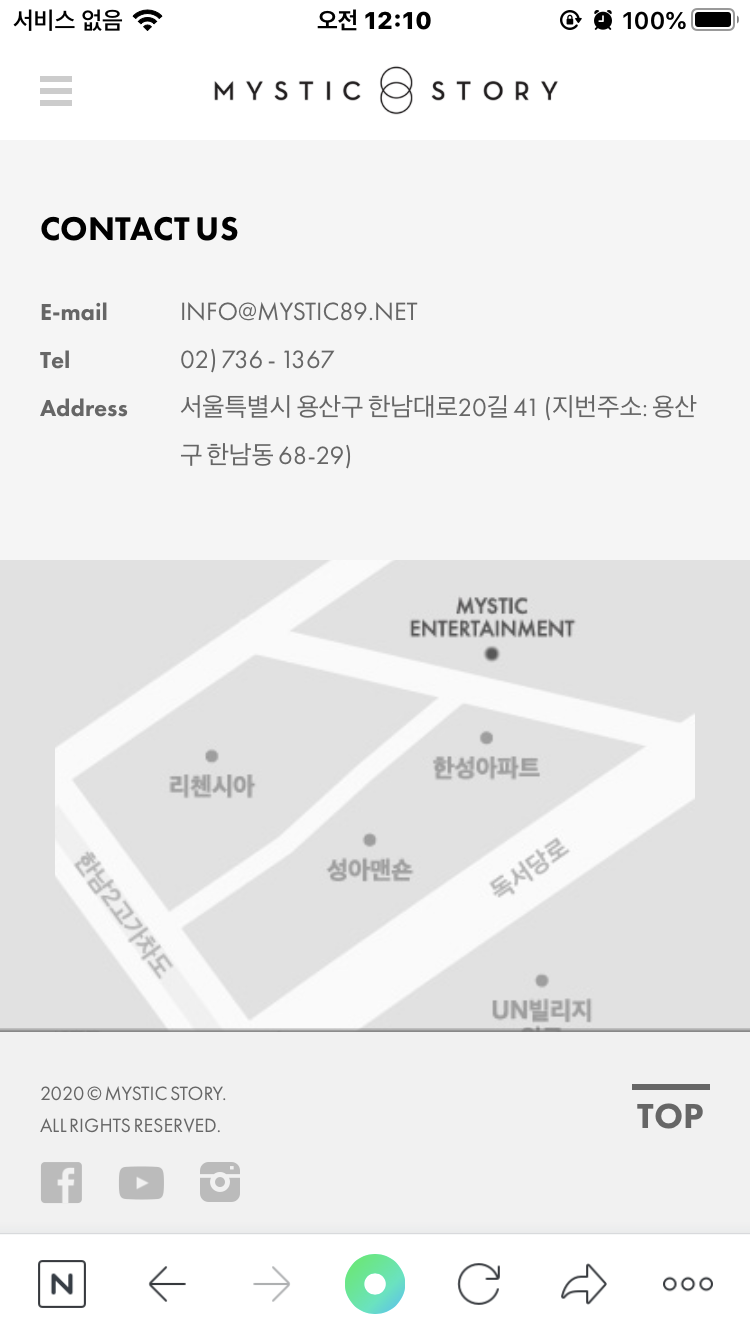The height and width of the screenshot is (1334, 750).
Task: Share this page
Action: [x=584, y=1284]
